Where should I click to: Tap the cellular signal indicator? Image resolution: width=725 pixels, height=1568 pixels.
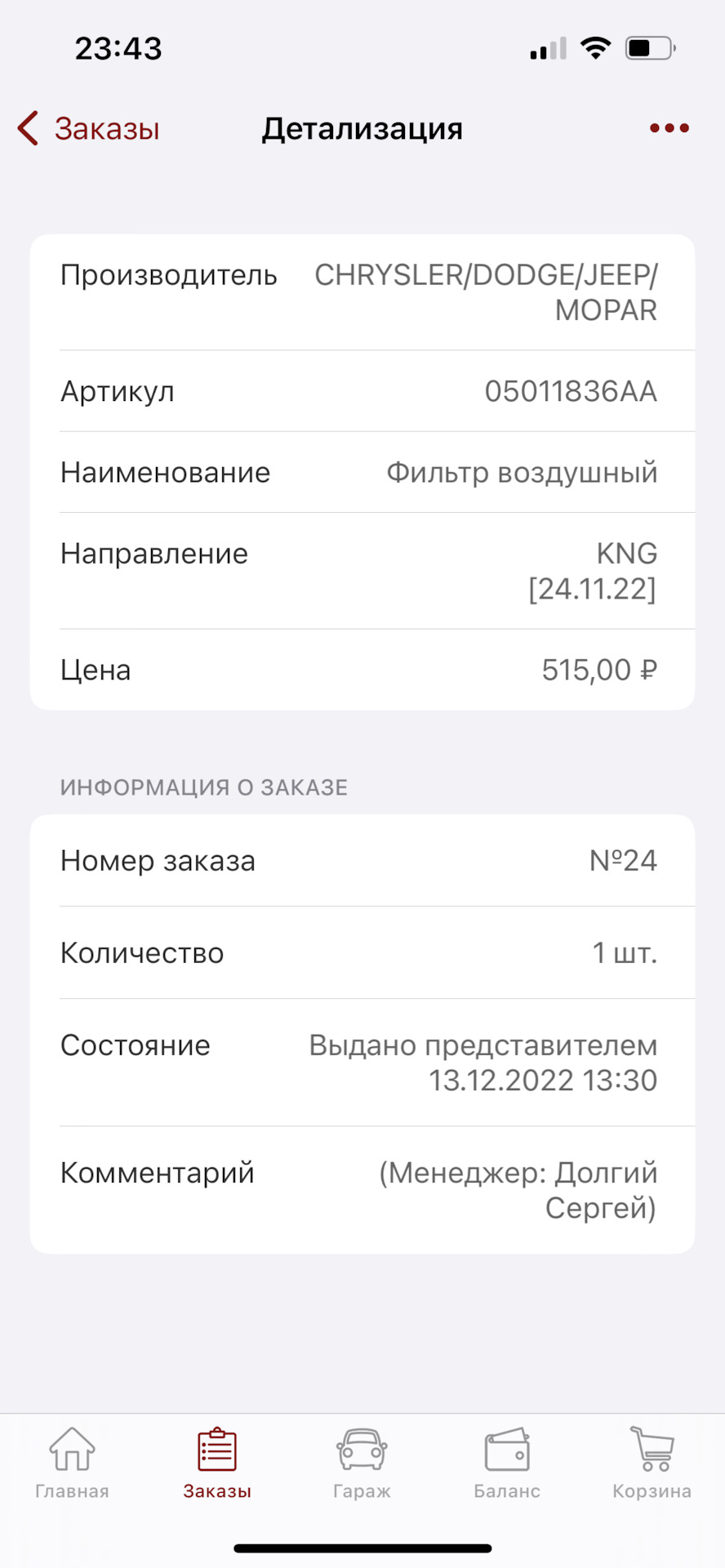pos(545,47)
